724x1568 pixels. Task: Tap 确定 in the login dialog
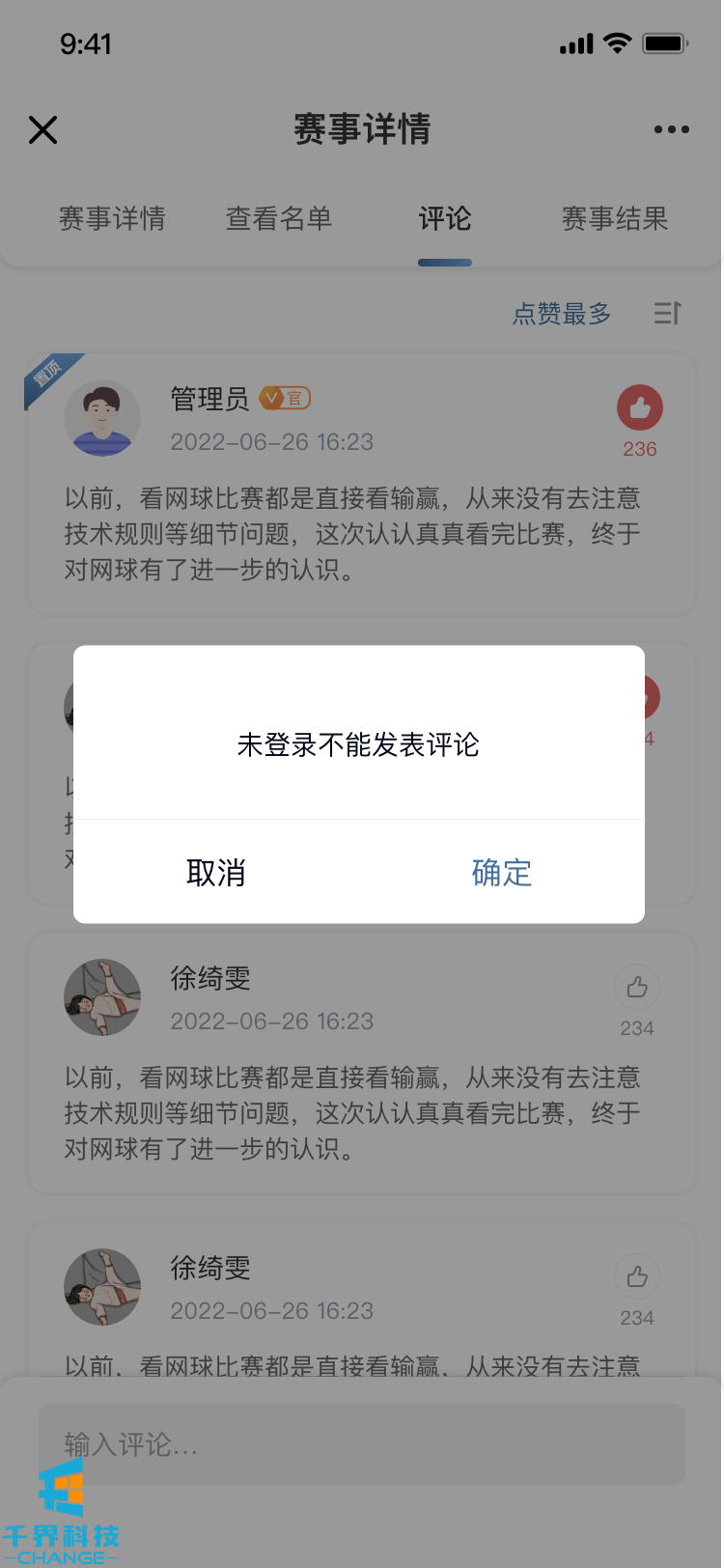pyautogui.click(x=501, y=873)
